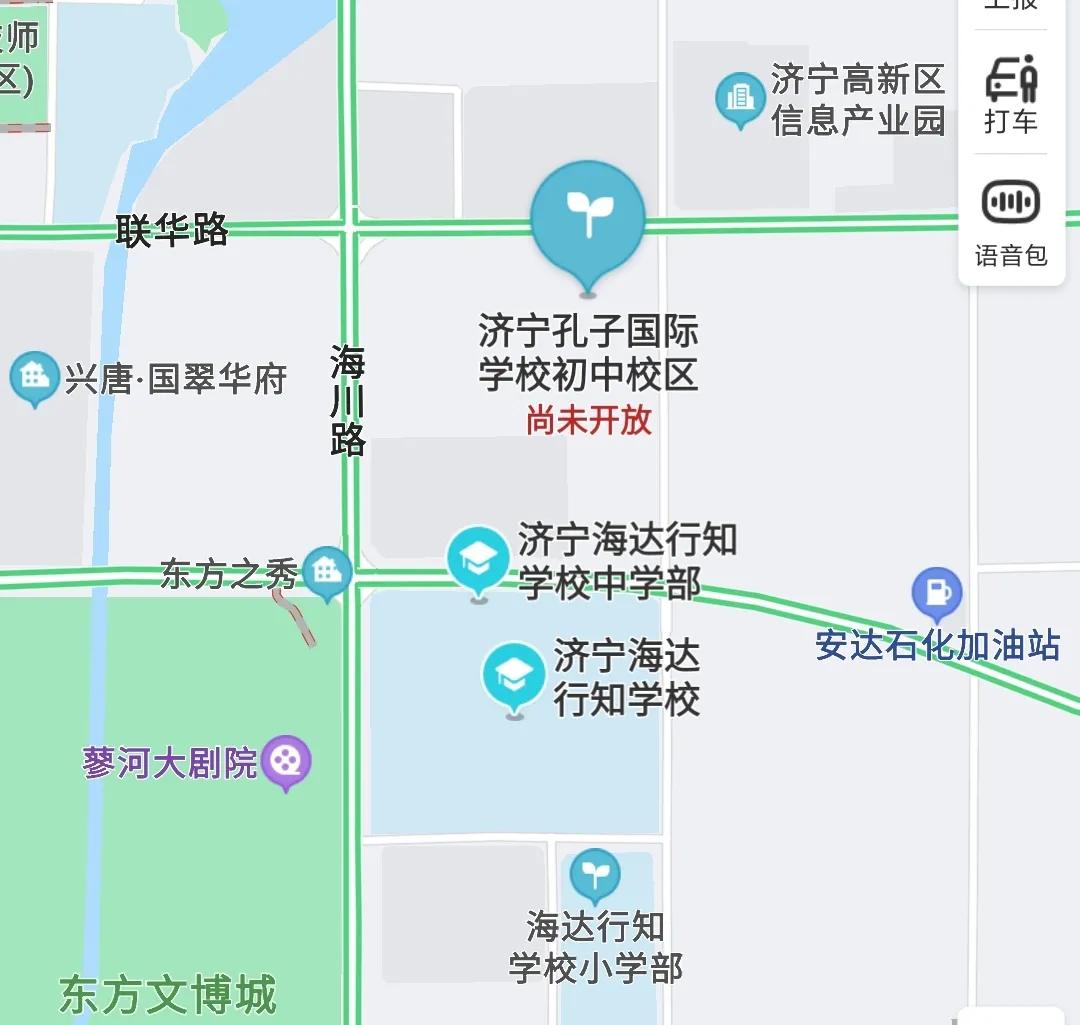Viewport: 1080px width, 1025px height.
Task: Select 济宁海达行知学校中学部 marker
Action: pyautogui.click(x=479, y=560)
